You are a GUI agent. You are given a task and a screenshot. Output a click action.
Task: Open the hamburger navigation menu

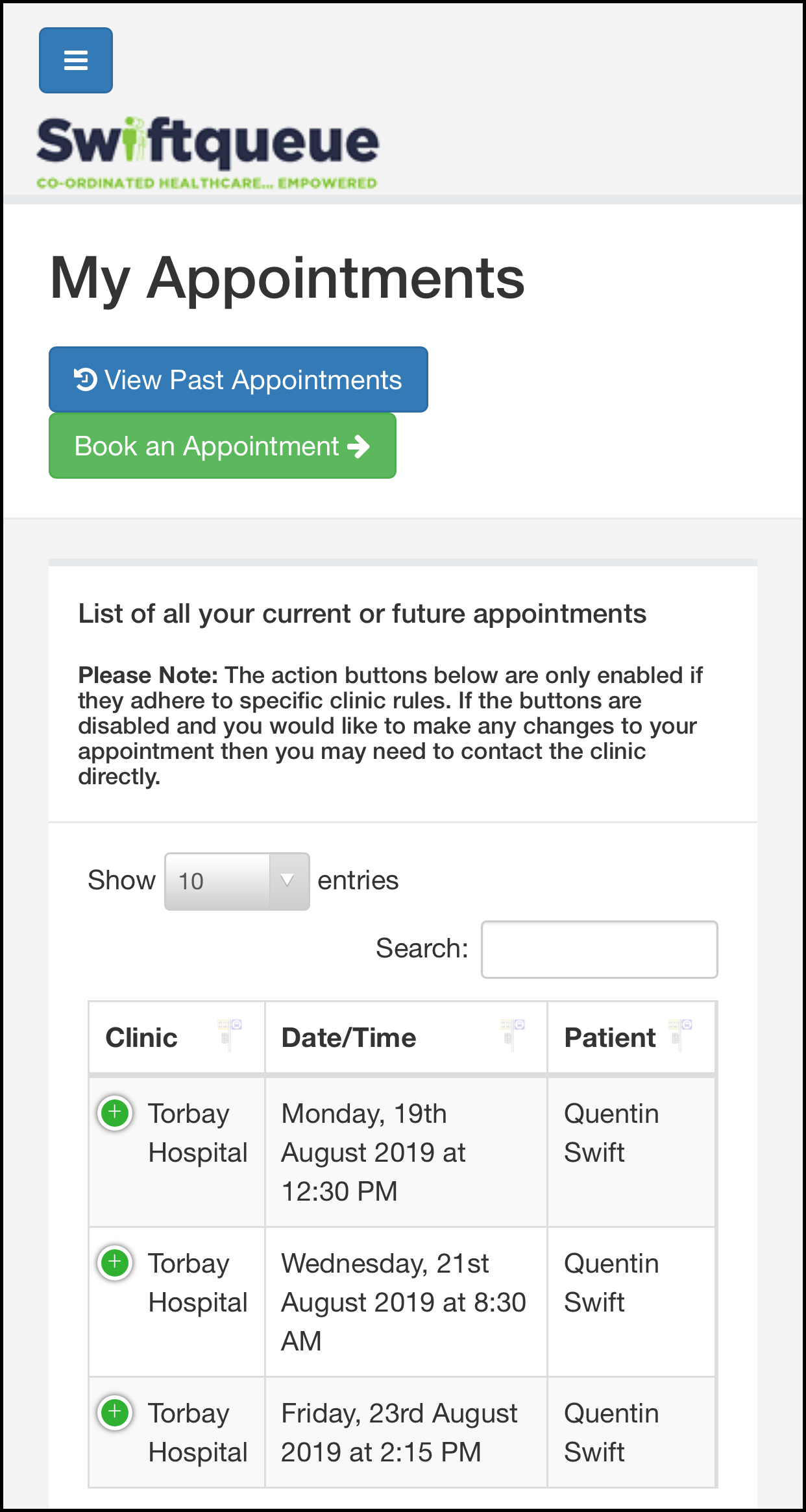coord(75,60)
